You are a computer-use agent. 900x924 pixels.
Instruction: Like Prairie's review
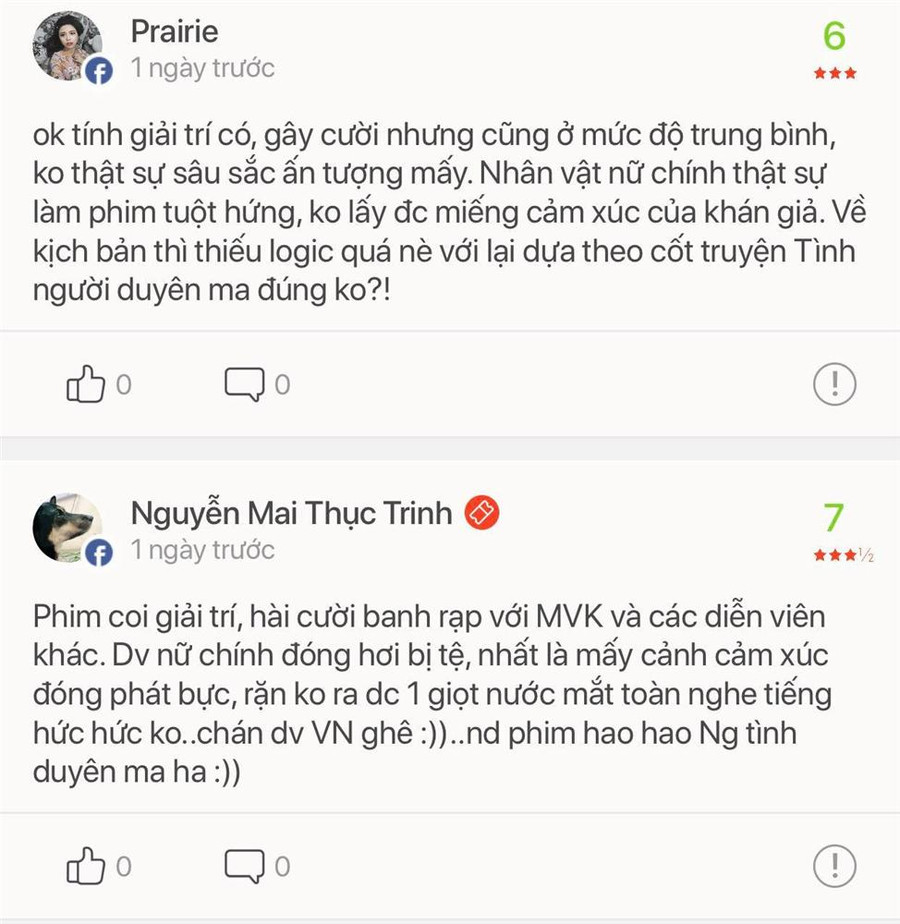tap(86, 384)
